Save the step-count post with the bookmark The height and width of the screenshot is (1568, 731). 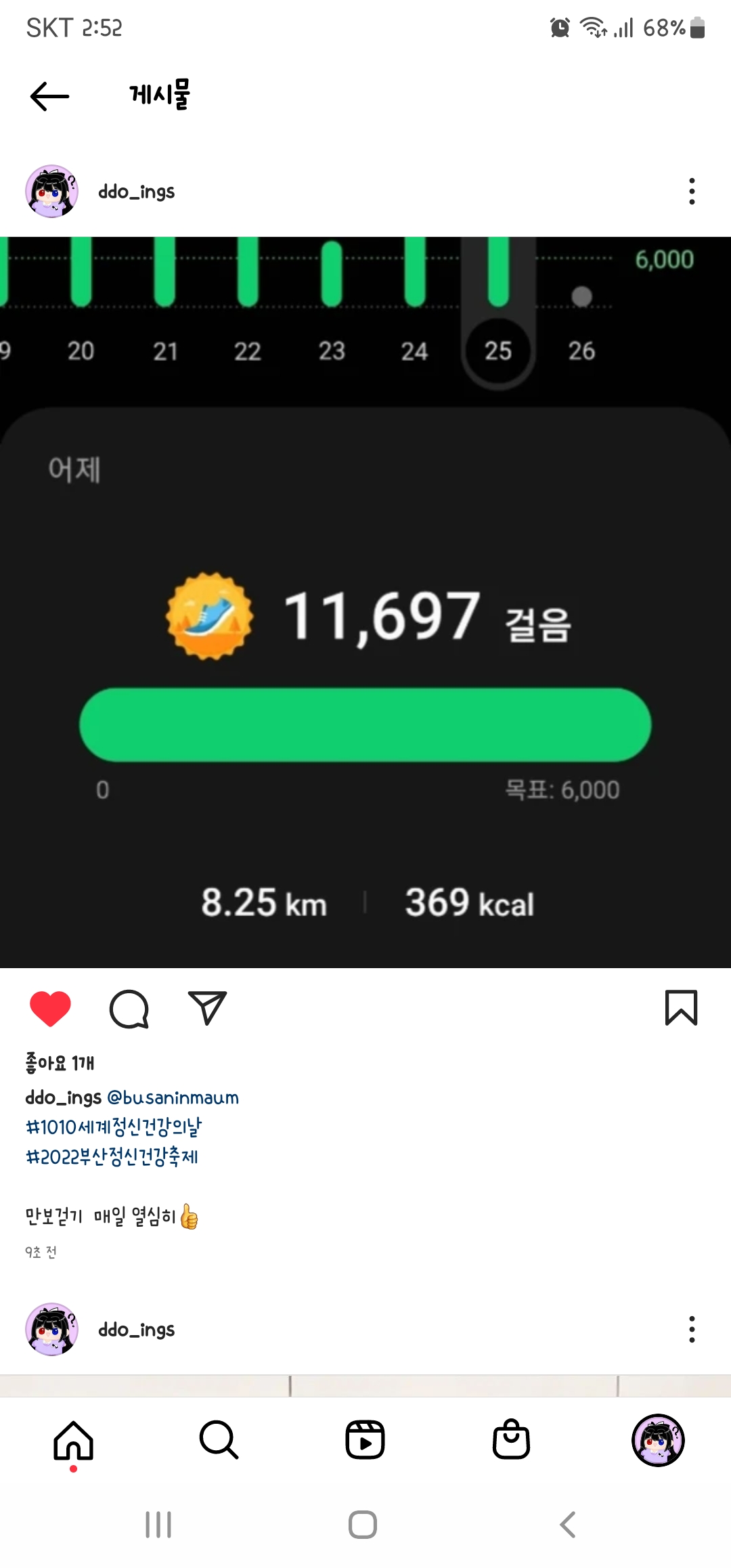pos(681,1008)
